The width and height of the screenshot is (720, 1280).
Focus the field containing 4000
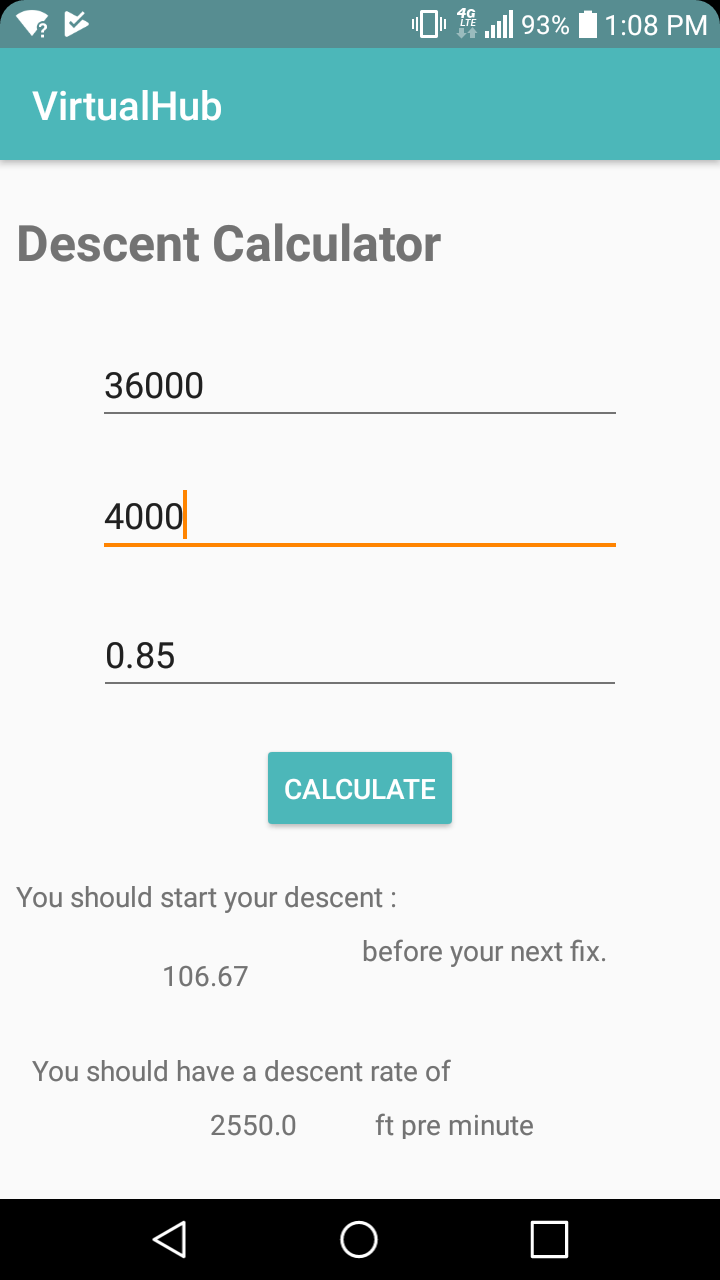360,518
